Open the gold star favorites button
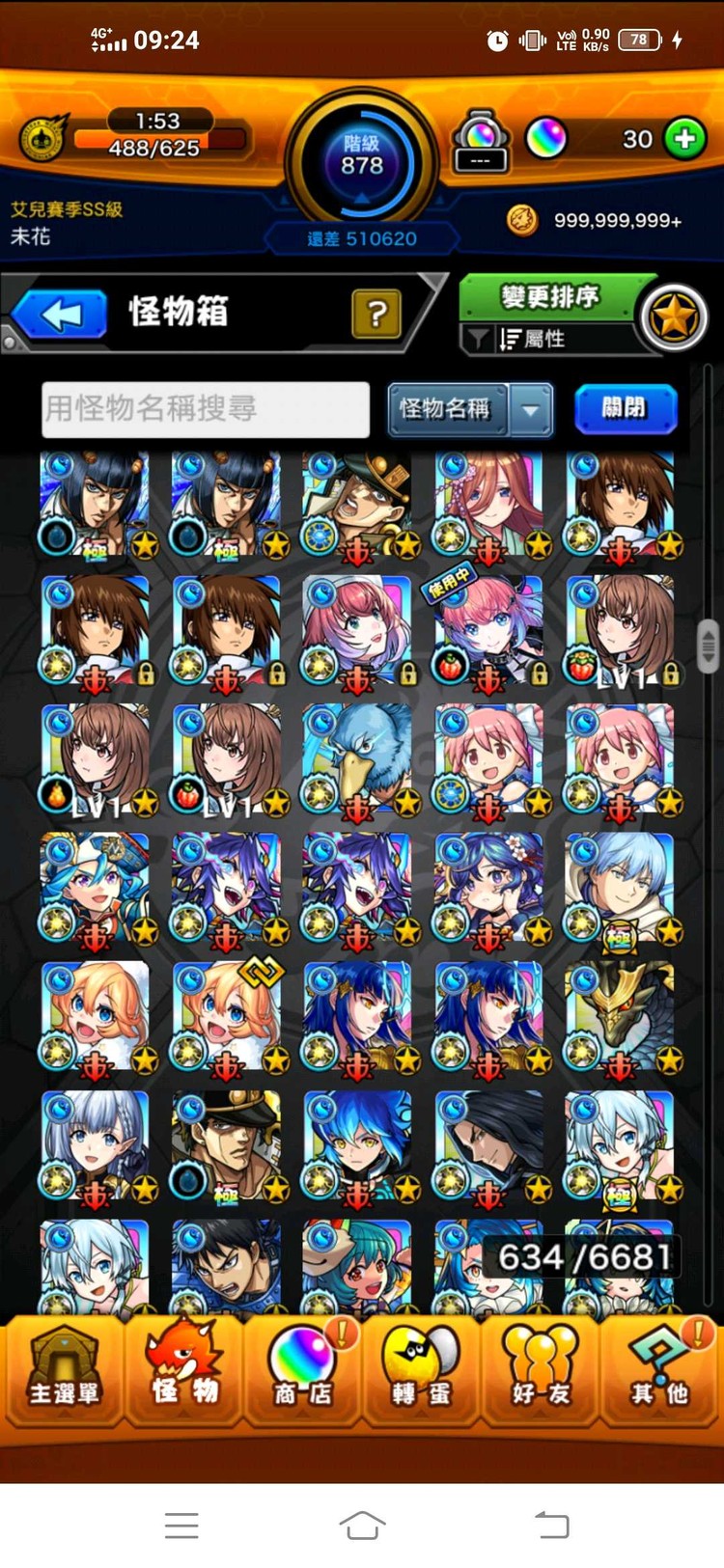The image size is (724, 1568). [x=674, y=317]
